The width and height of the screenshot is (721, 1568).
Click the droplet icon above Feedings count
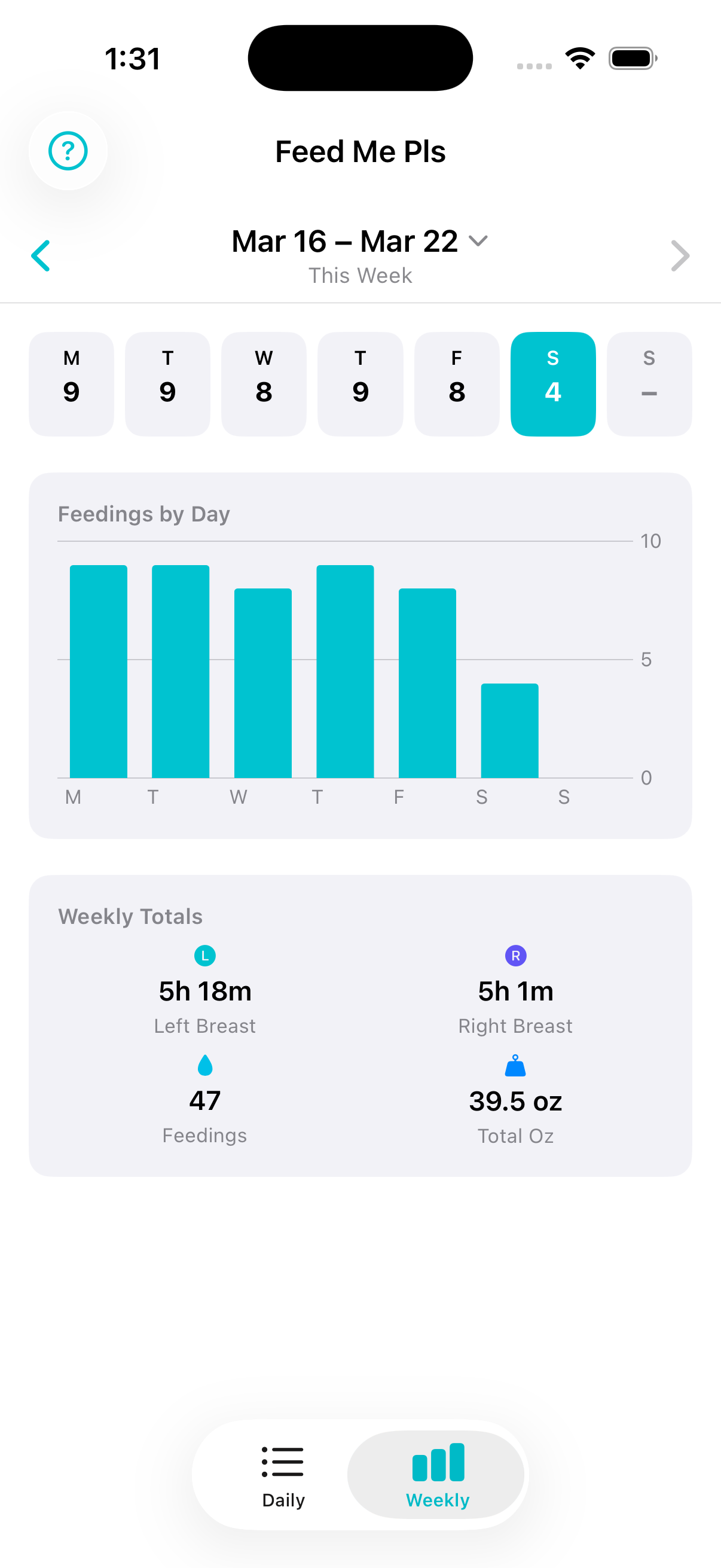point(205,1064)
